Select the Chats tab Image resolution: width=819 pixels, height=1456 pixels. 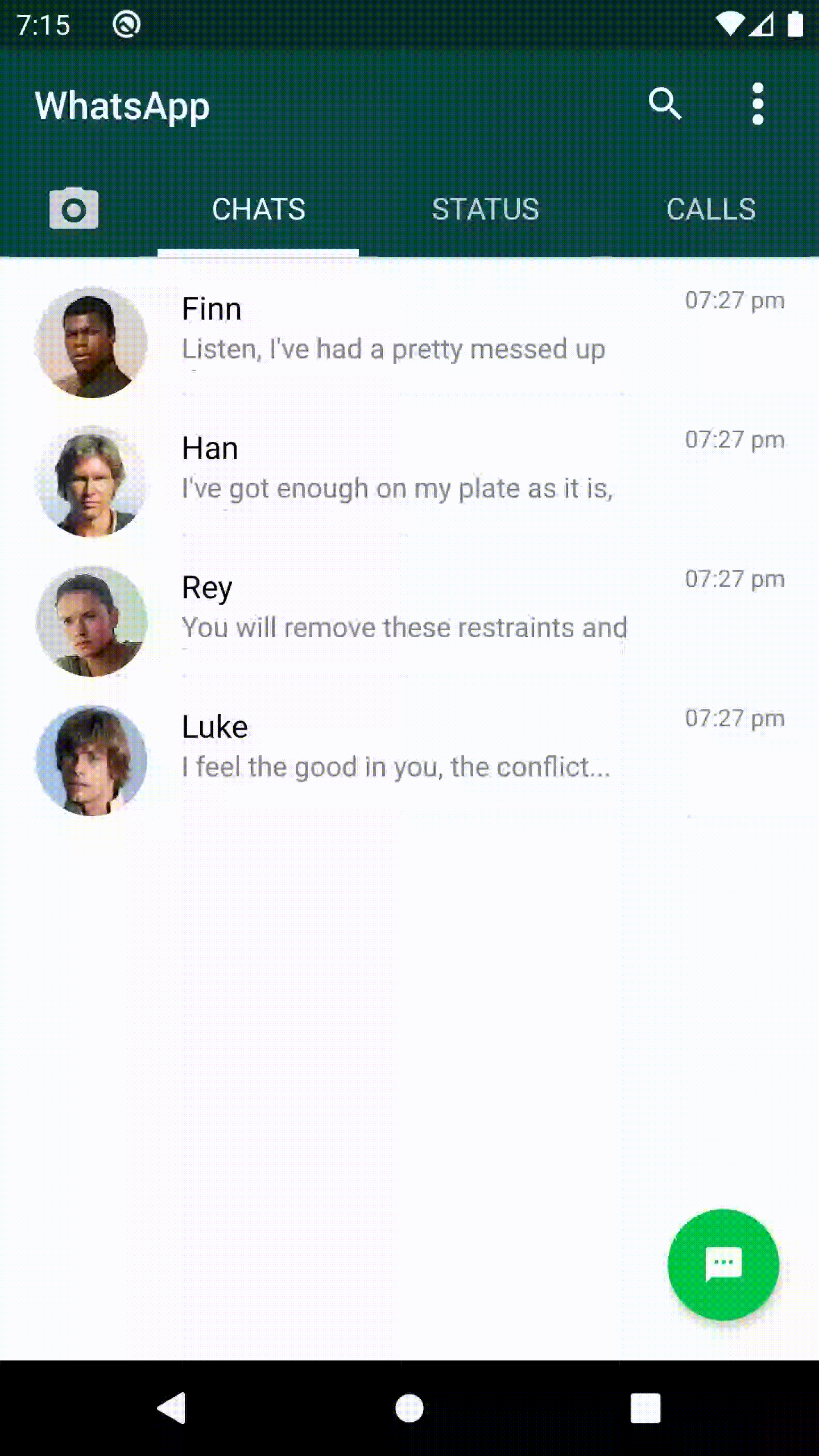click(x=258, y=209)
